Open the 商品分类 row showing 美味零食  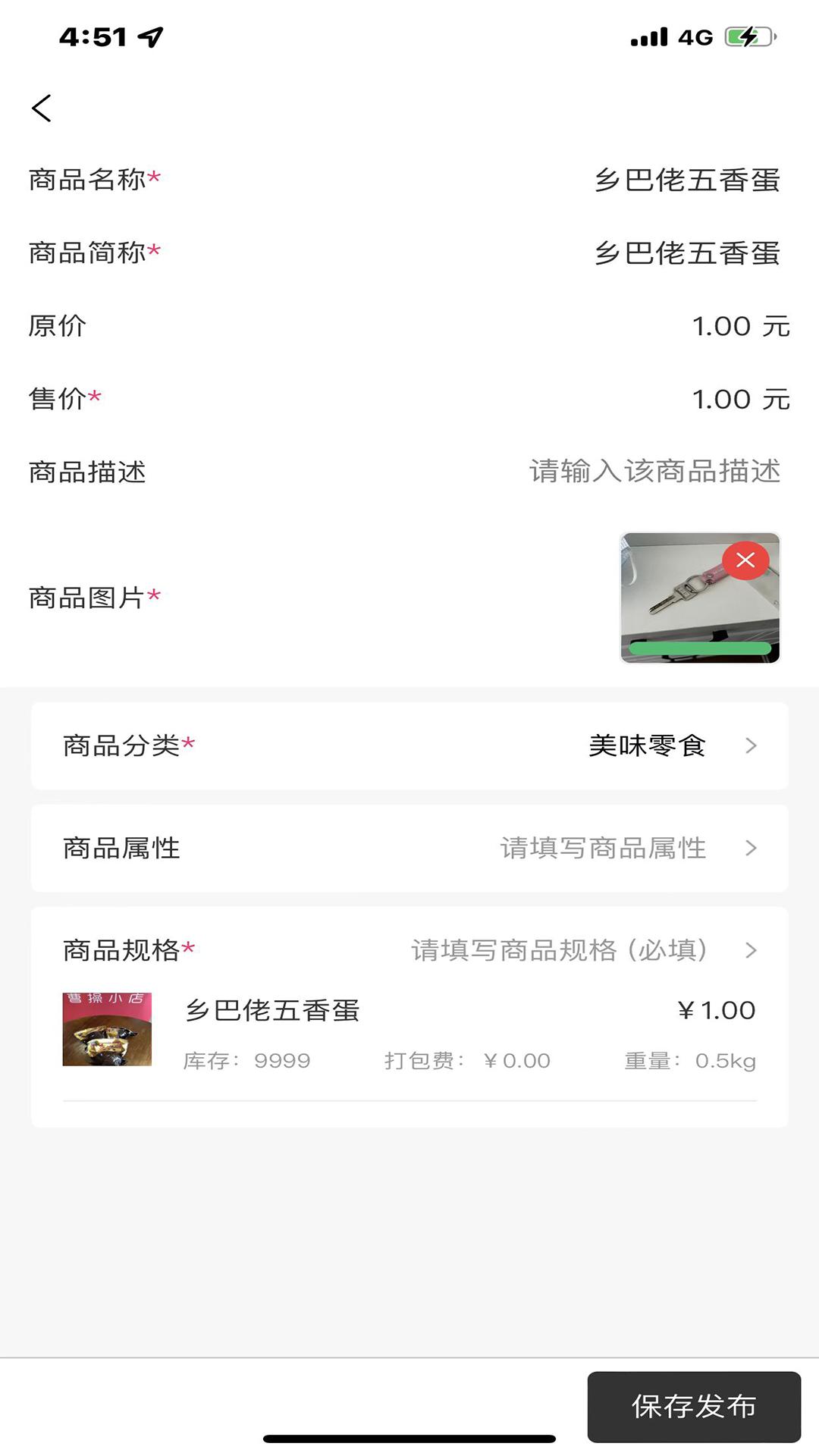[x=409, y=746]
